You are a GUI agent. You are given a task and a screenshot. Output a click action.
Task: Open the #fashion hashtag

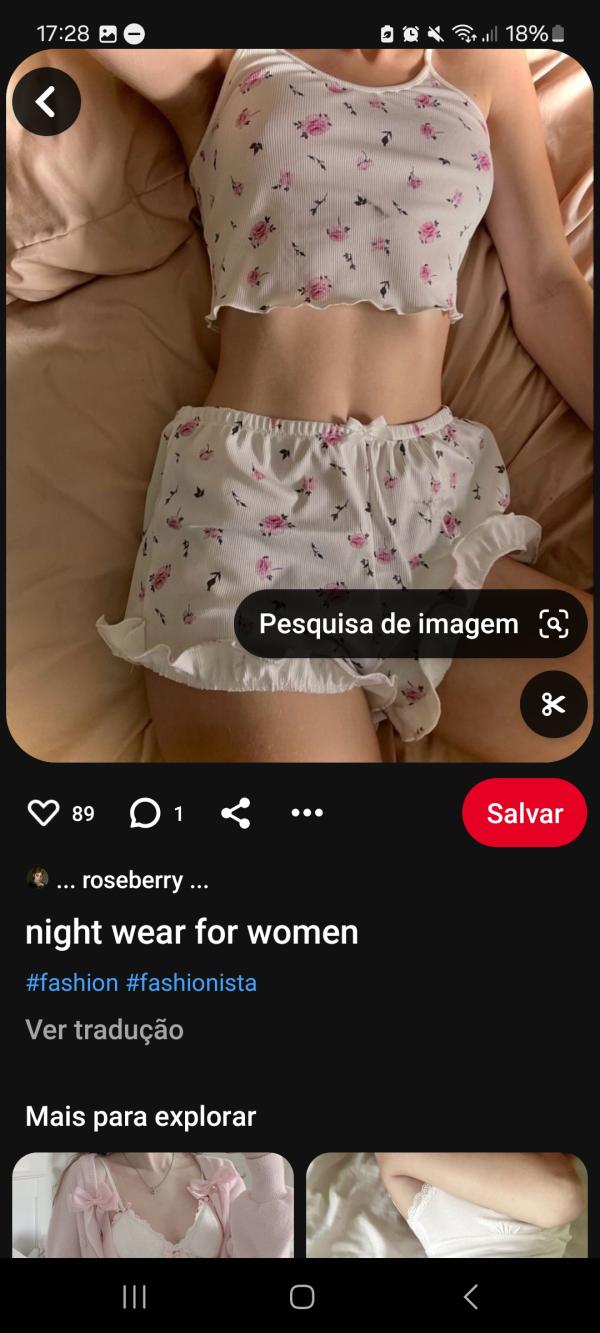coord(72,982)
